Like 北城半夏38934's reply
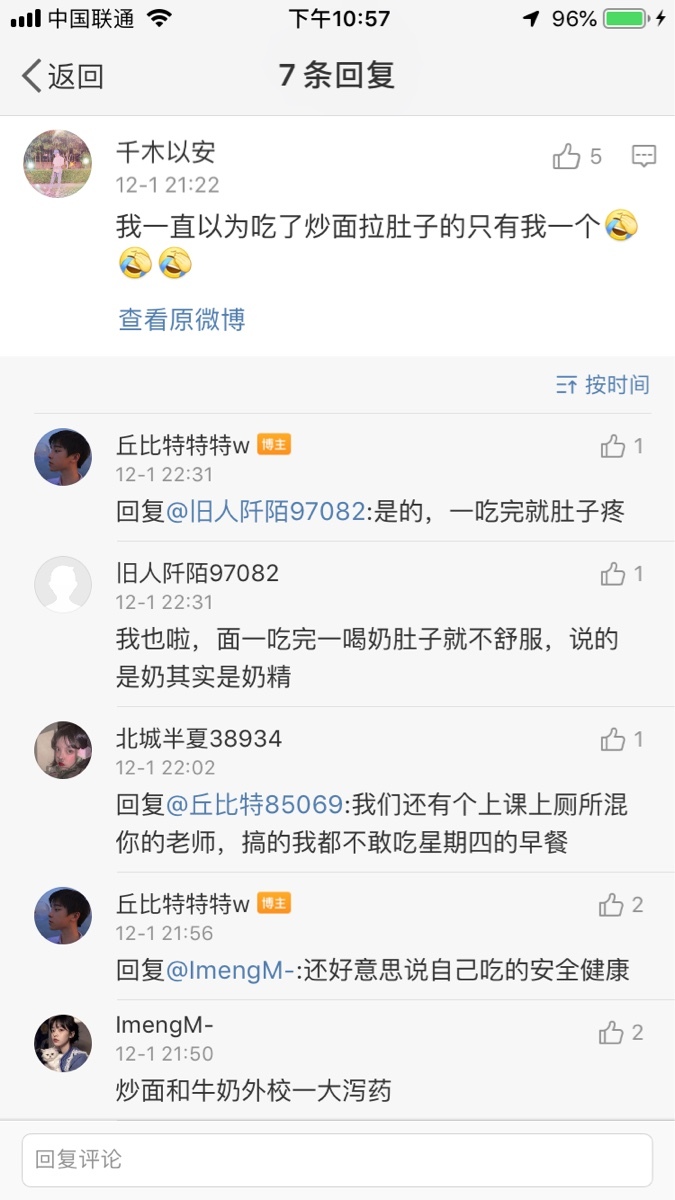 (x=621, y=739)
